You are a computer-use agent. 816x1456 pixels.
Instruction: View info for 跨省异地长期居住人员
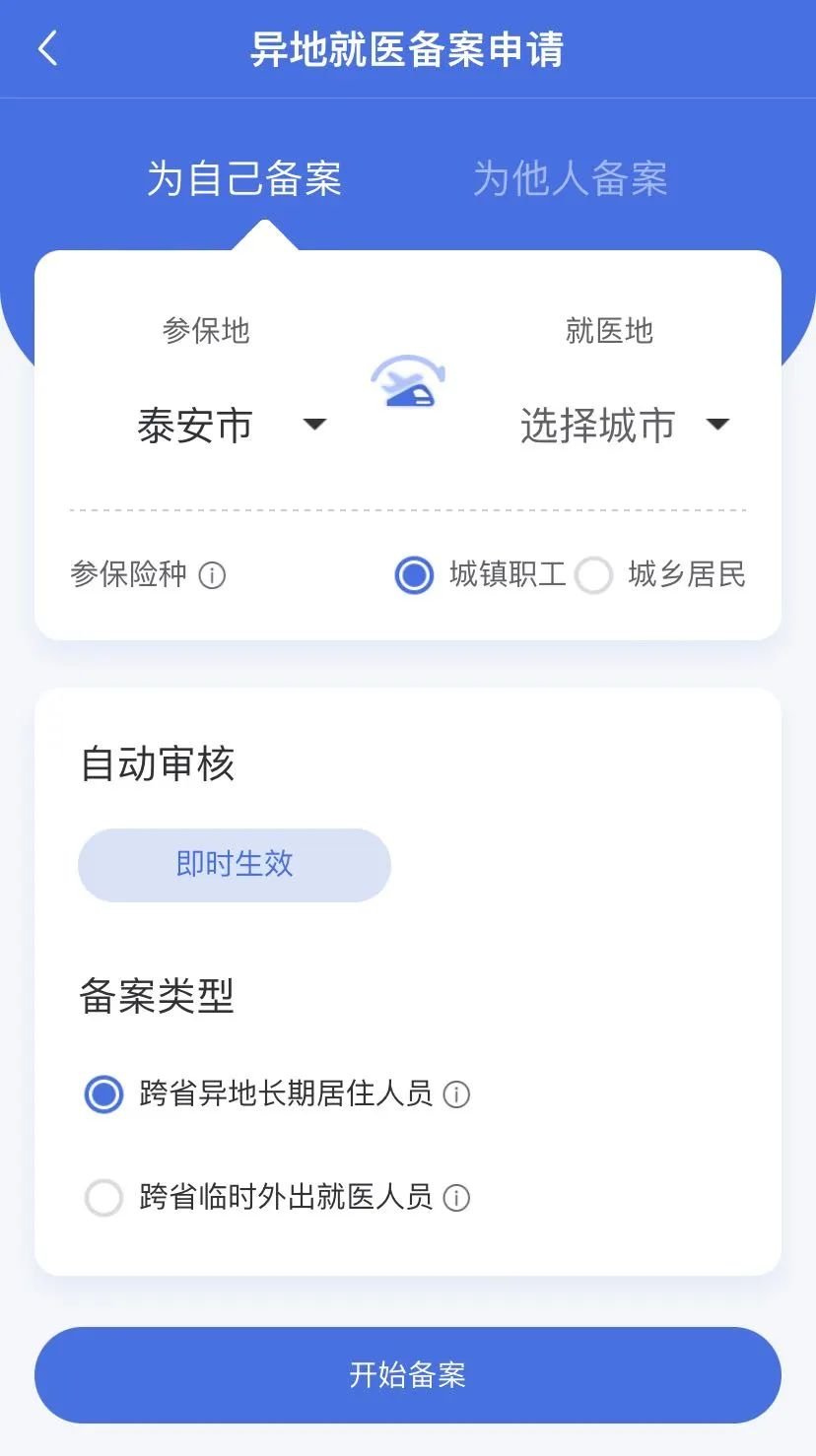[x=456, y=1094]
